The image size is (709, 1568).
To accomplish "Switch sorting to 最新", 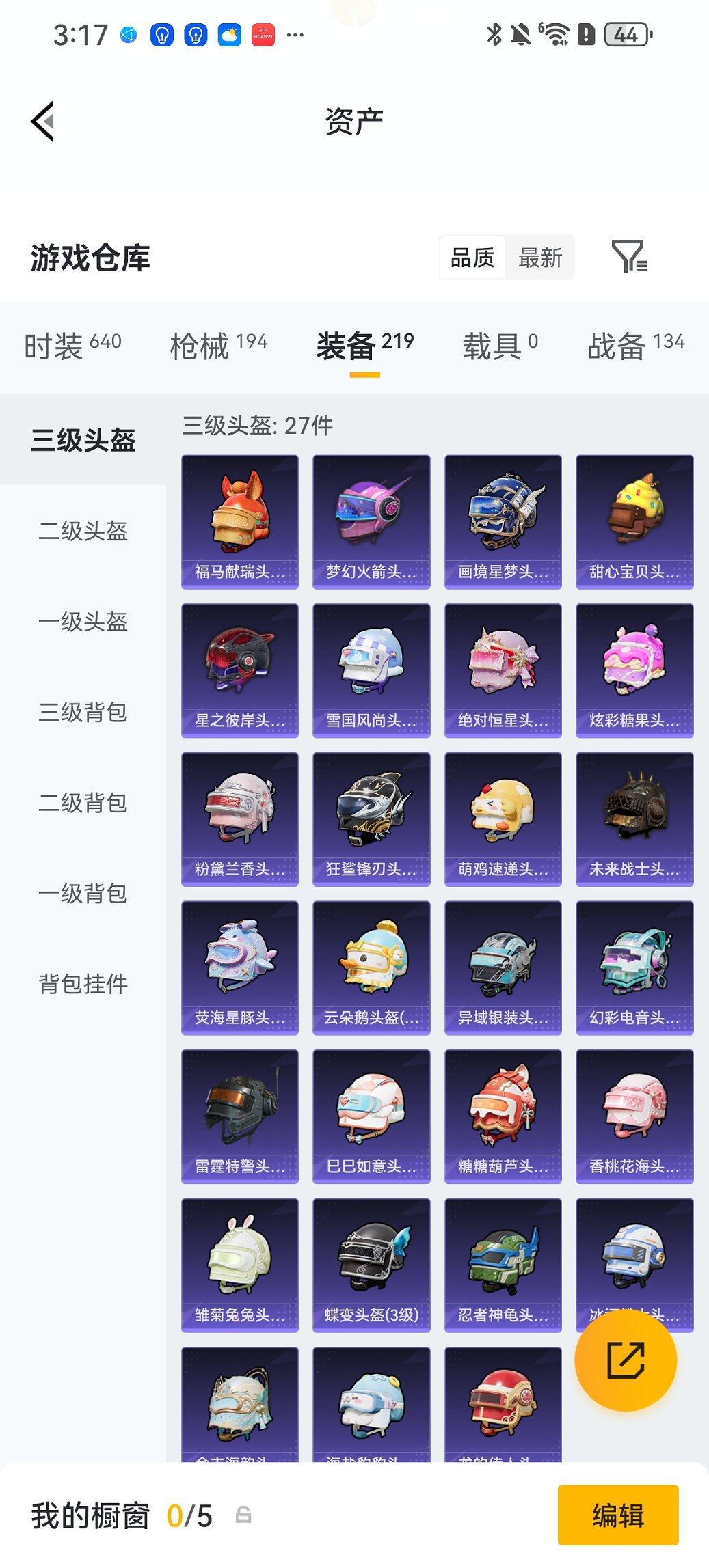I will pos(541,258).
